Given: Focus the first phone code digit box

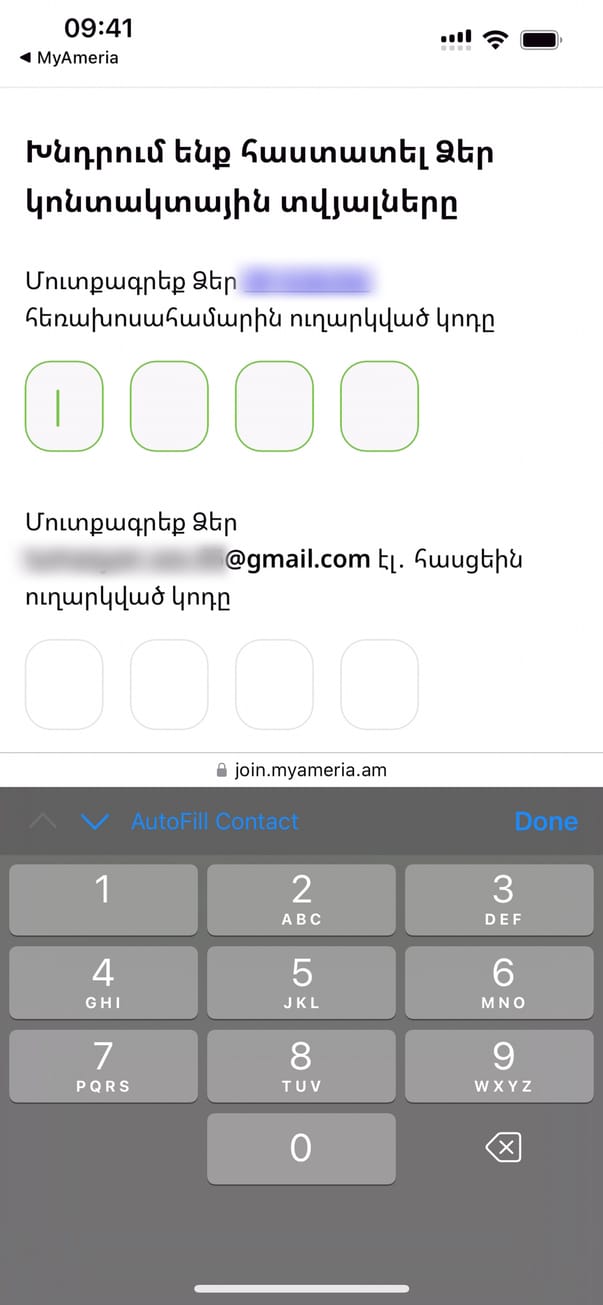Looking at the screenshot, I should (64, 407).
